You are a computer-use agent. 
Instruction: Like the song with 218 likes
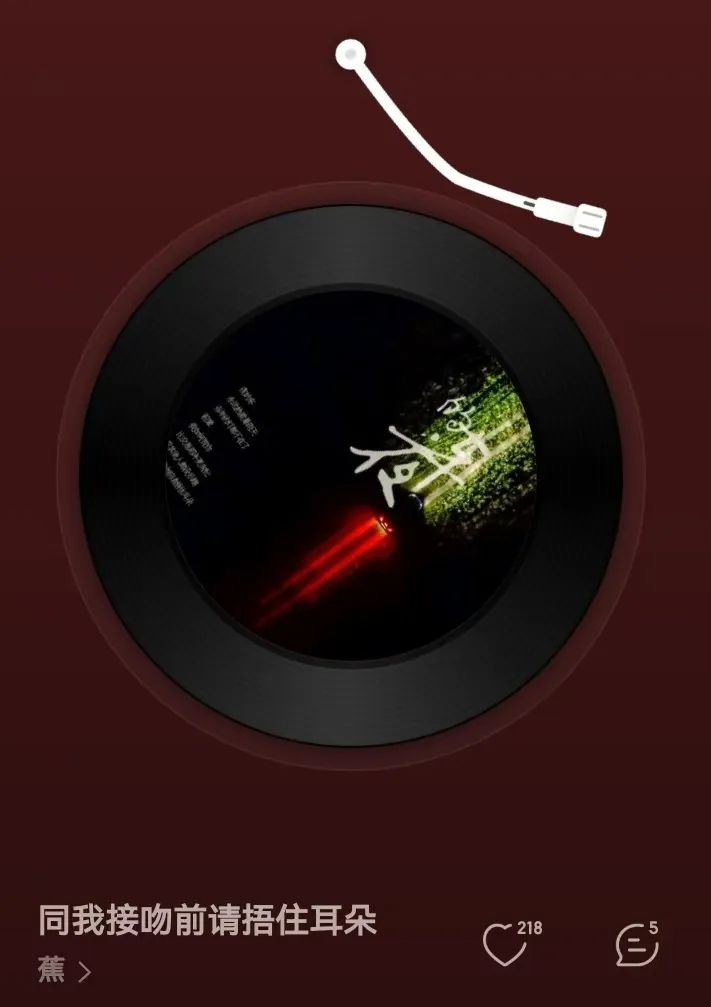505,945
